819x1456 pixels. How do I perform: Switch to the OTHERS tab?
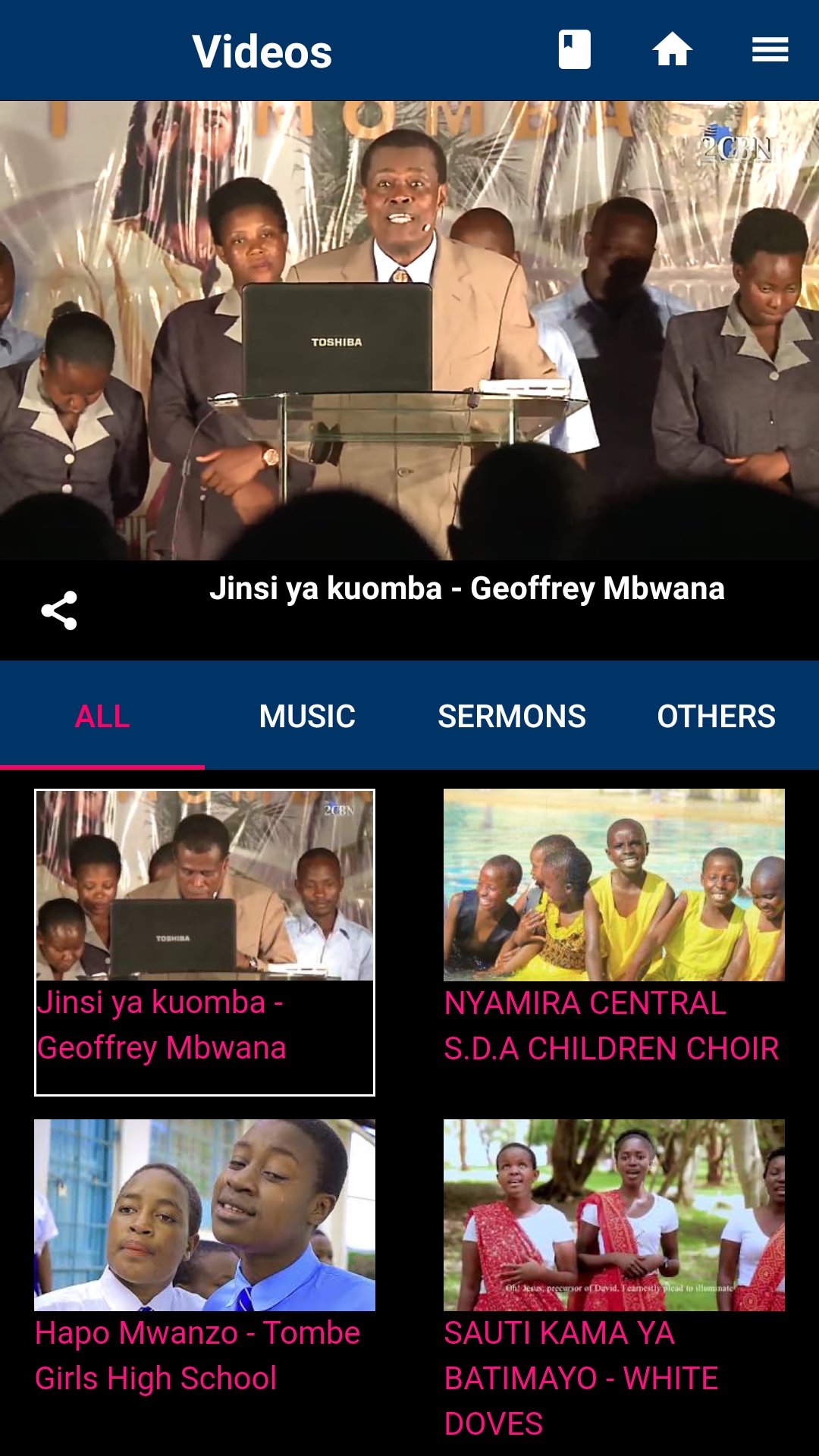click(716, 716)
